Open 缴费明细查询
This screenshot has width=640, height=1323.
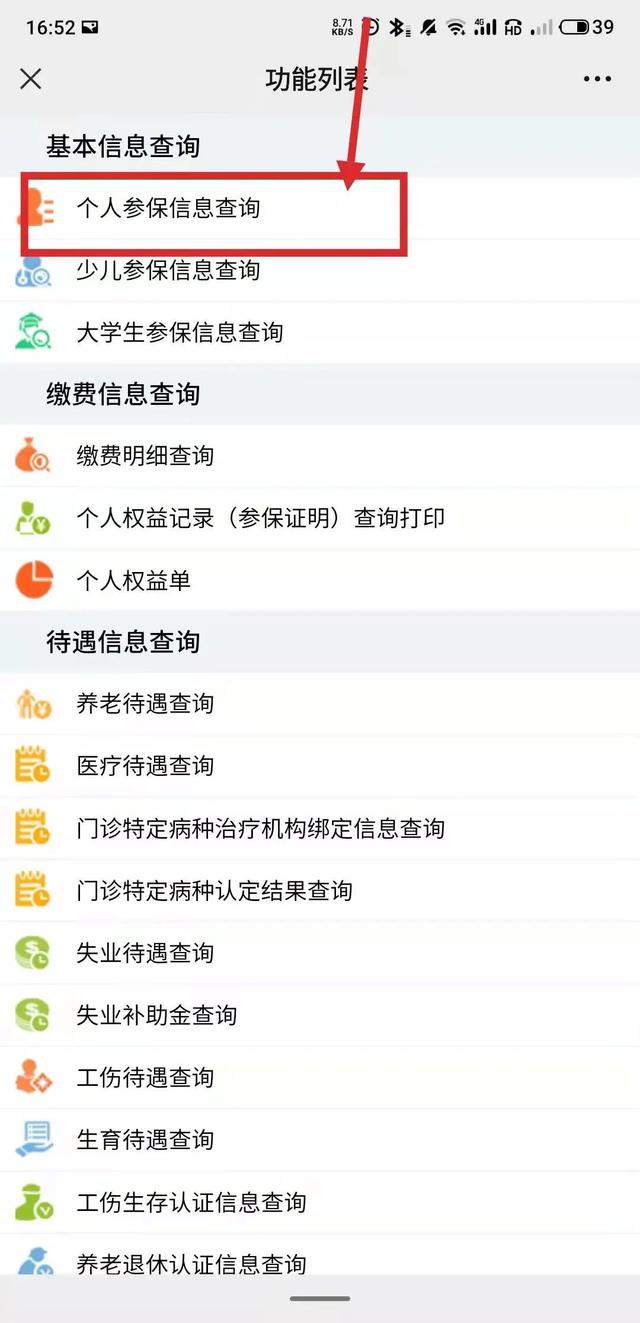(320, 456)
